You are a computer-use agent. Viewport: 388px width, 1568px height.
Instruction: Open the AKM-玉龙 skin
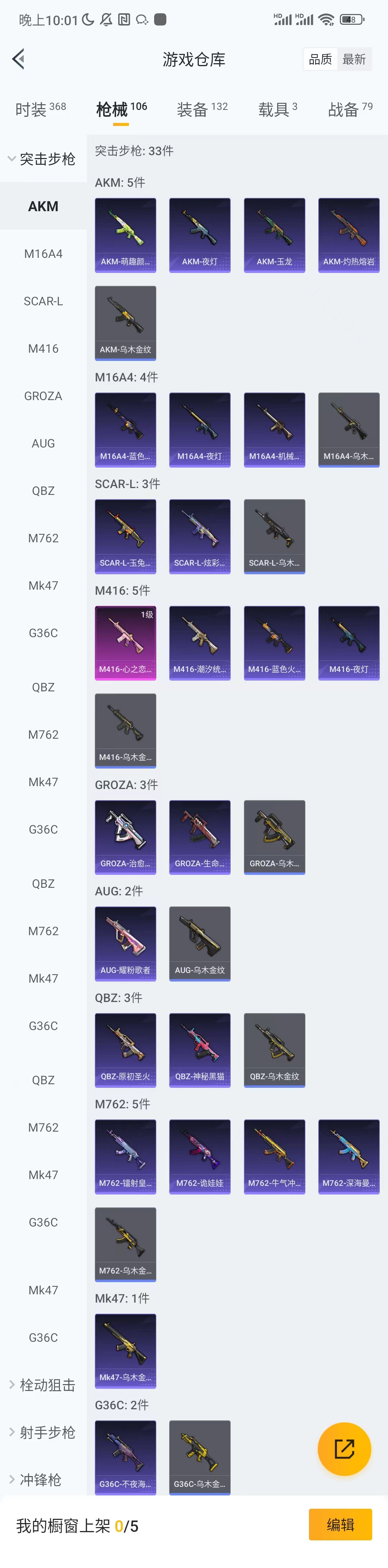(274, 235)
